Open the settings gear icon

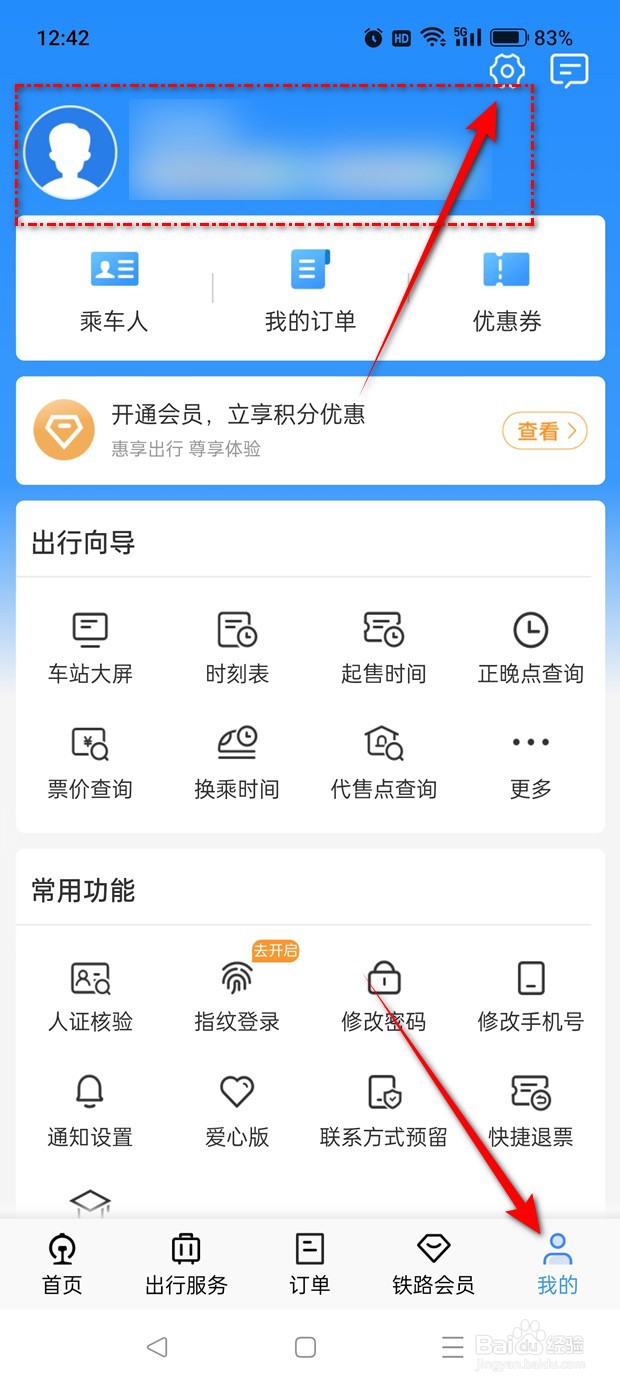click(x=507, y=71)
